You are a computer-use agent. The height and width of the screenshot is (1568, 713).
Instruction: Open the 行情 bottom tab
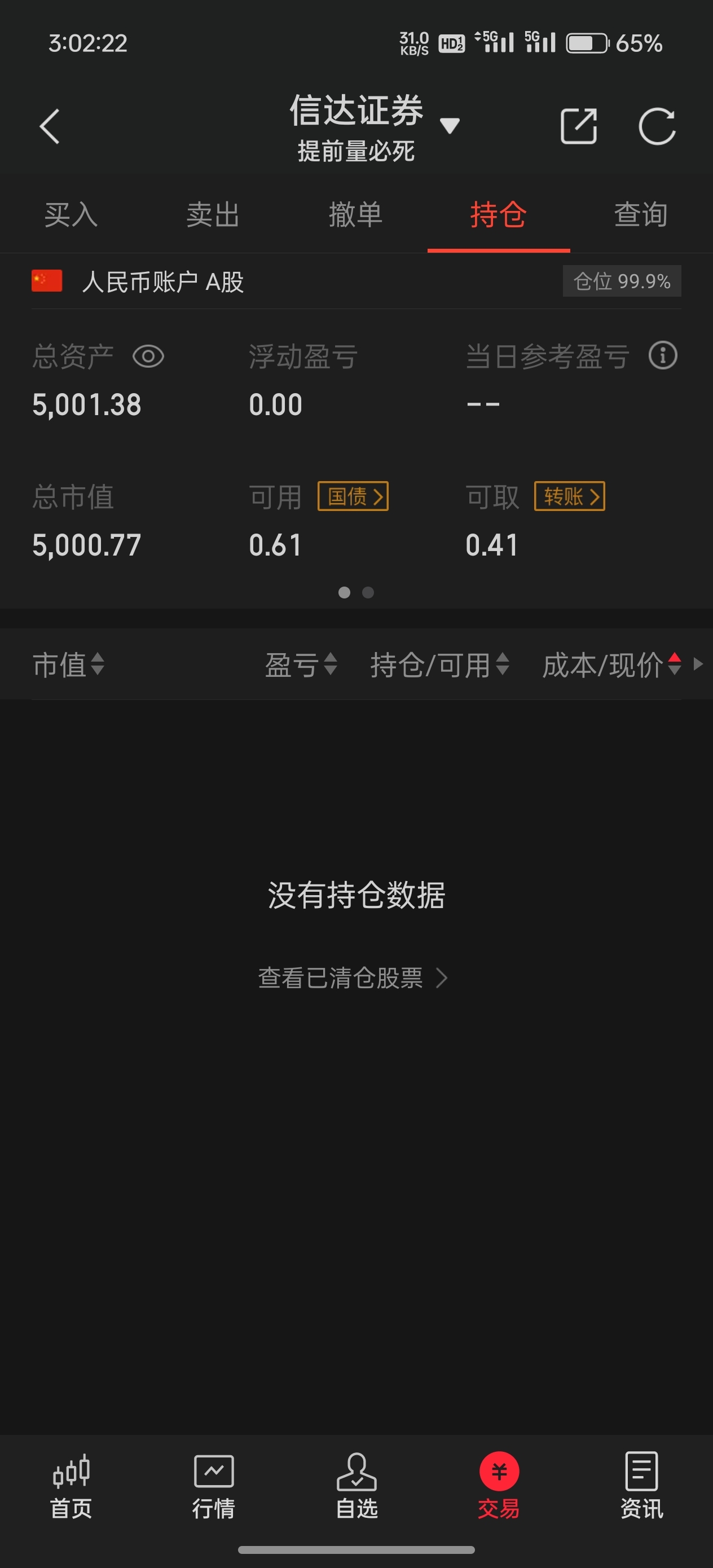[x=213, y=1485]
